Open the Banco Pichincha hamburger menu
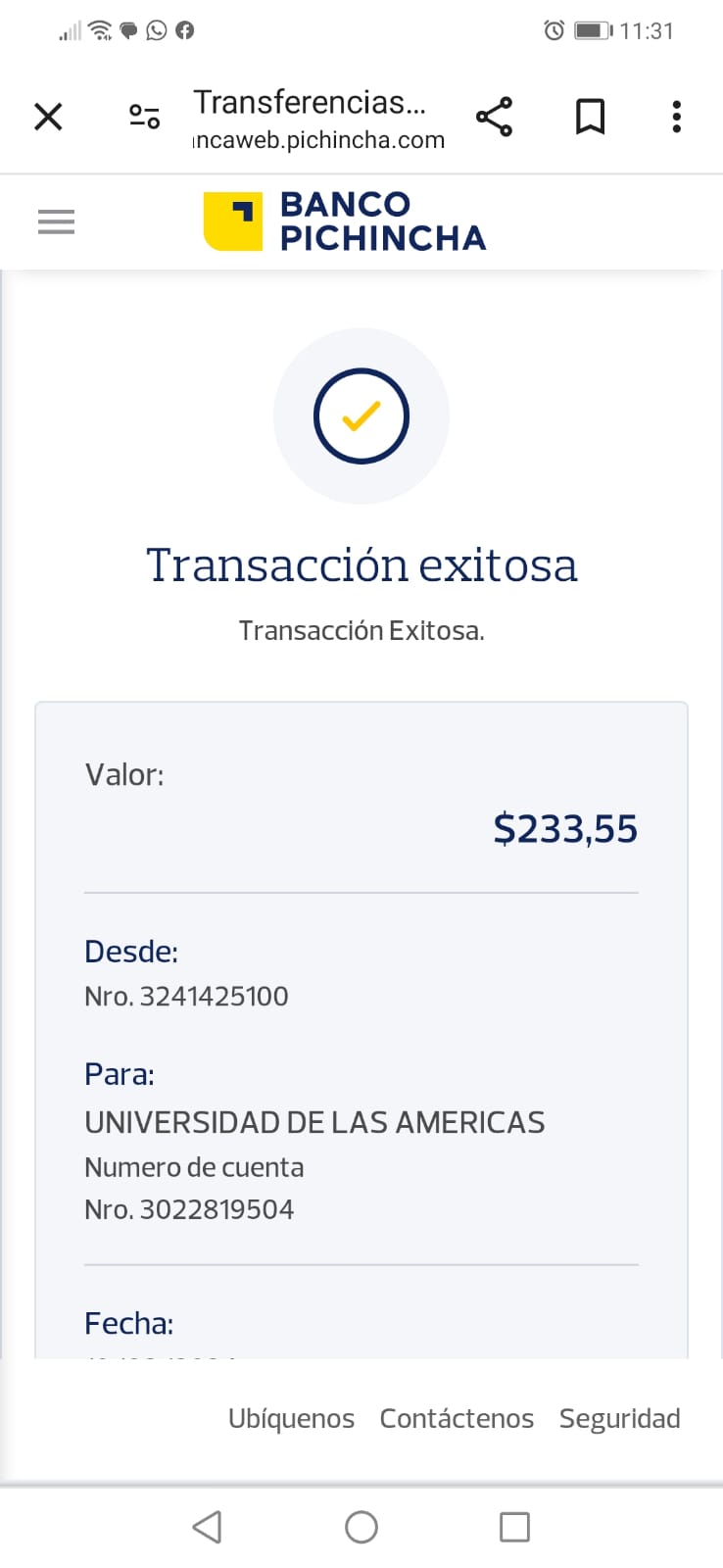The image size is (723, 1568). pyautogui.click(x=56, y=222)
